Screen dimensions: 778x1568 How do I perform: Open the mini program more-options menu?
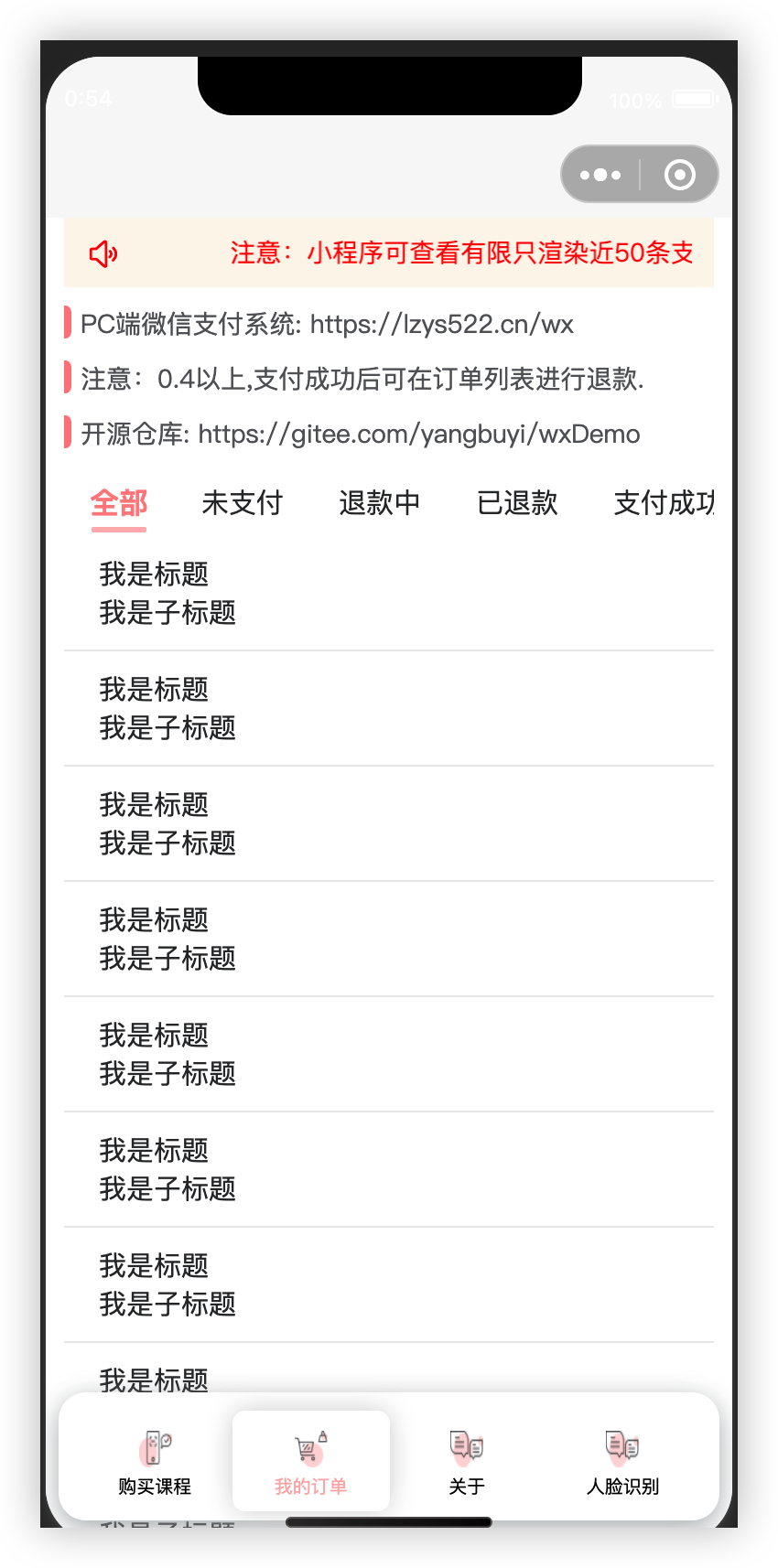tap(600, 175)
